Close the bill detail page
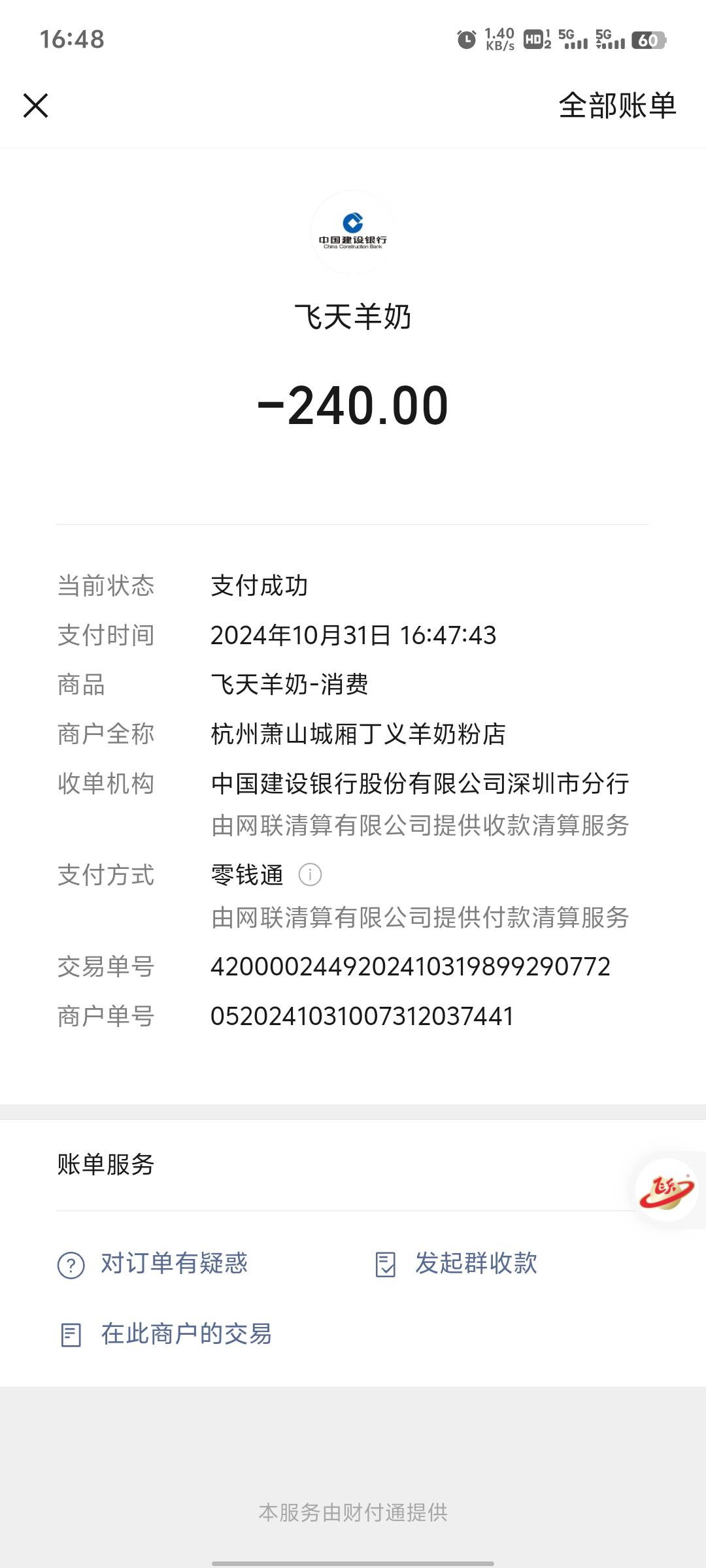706x1568 pixels. coord(36,105)
